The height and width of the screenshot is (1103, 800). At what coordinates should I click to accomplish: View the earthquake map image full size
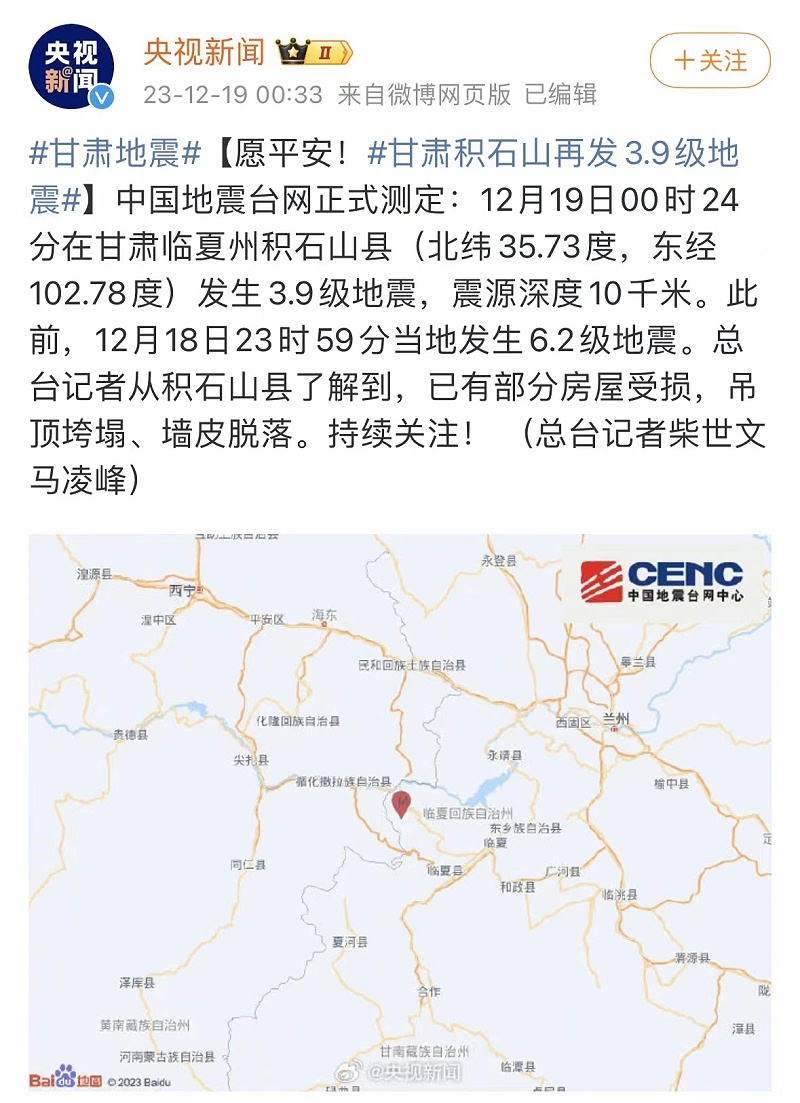400,812
